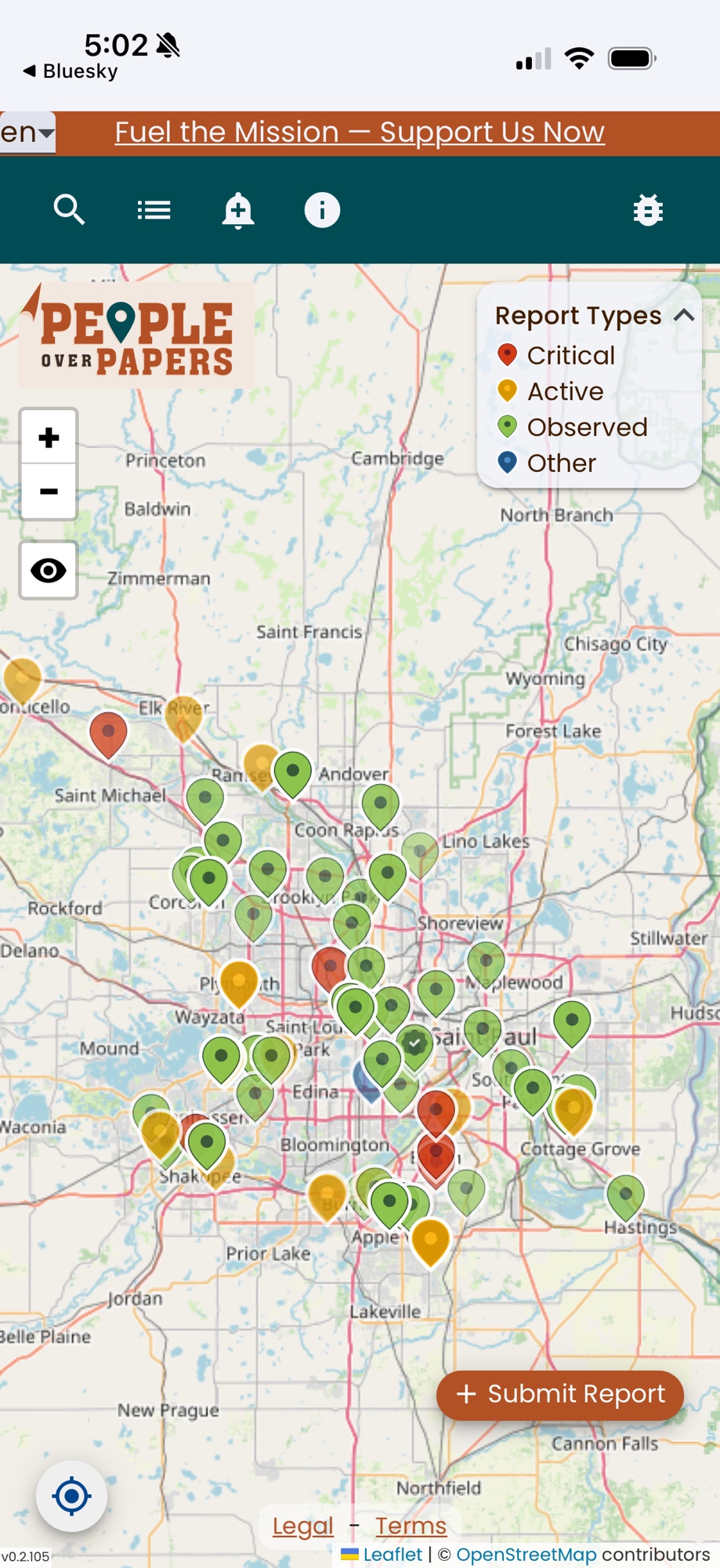720x1568 pixels.
Task: Open the Leaflet attribution link
Action: (x=392, y=1554)
